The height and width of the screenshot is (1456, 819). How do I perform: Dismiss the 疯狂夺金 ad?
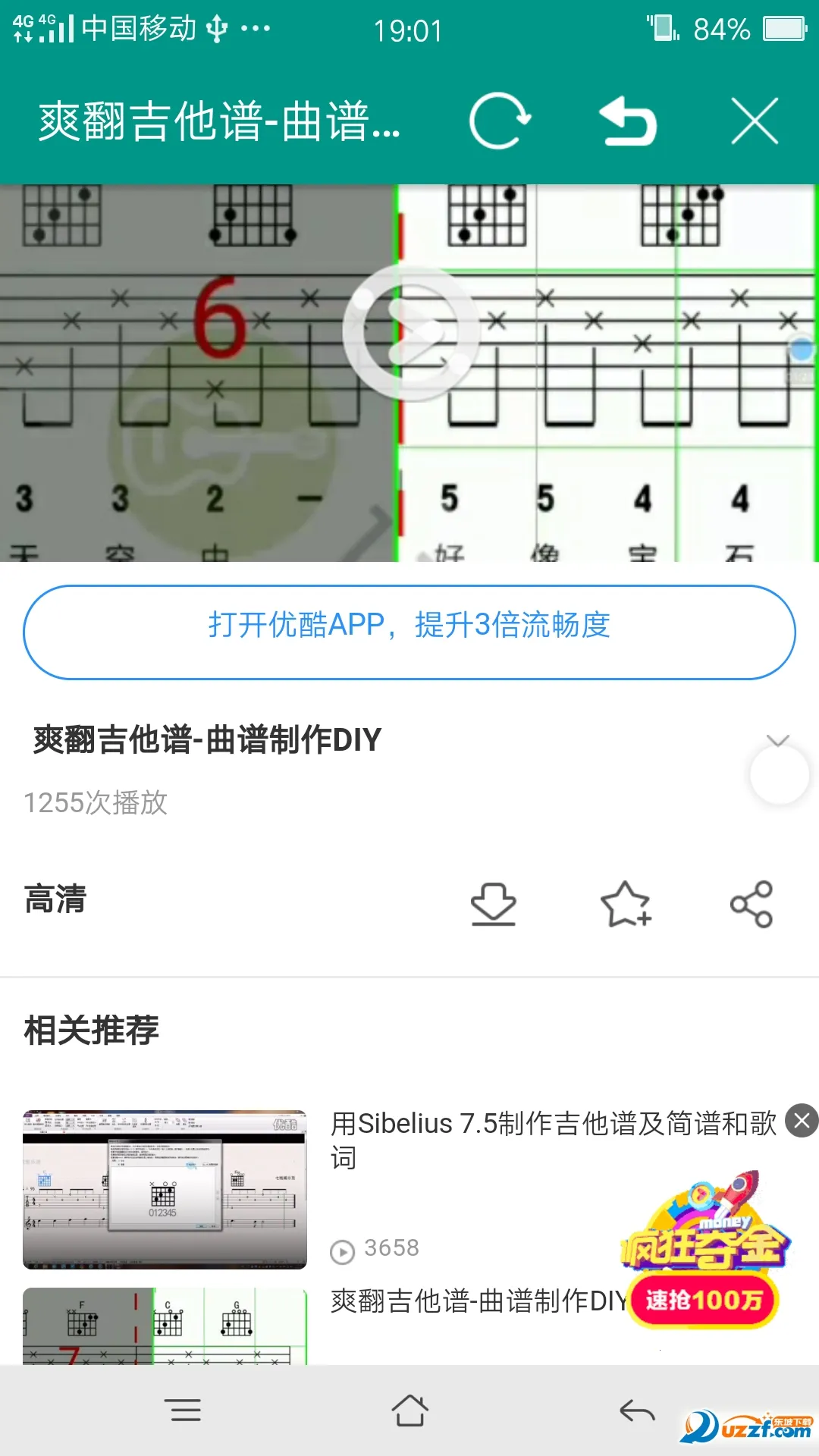(x=800, y=1120)
